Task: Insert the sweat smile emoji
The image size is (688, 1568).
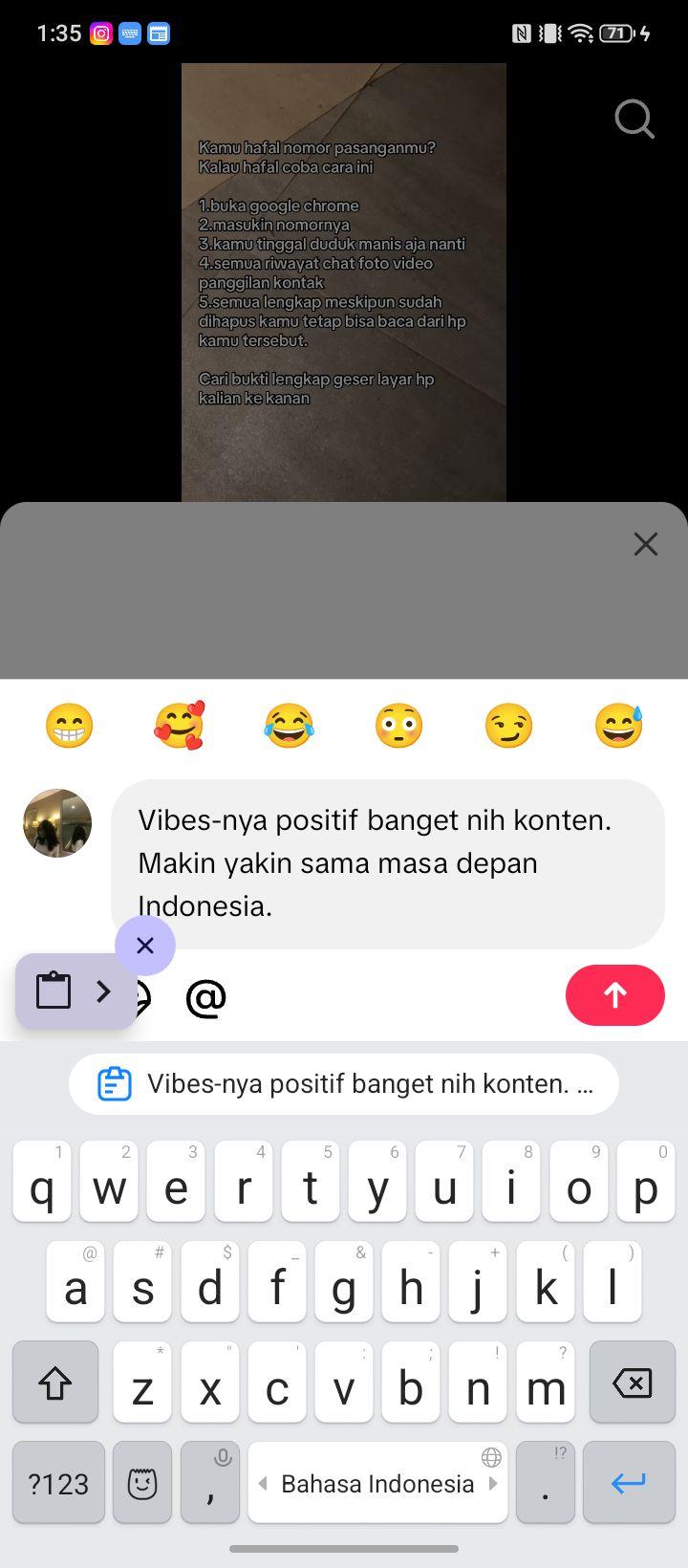Action: (618, 726)
